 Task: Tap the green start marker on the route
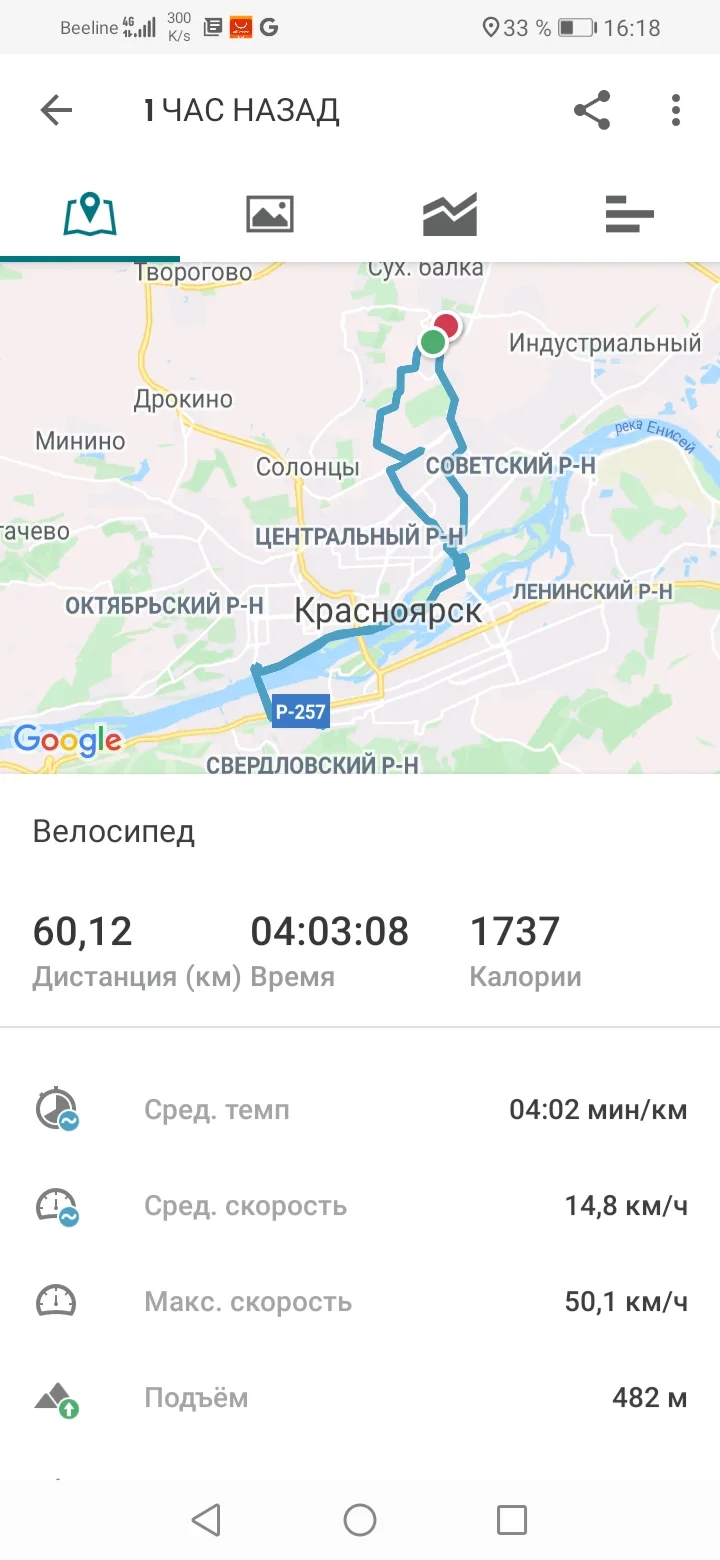pyautogui.click(x=431, y=343)
